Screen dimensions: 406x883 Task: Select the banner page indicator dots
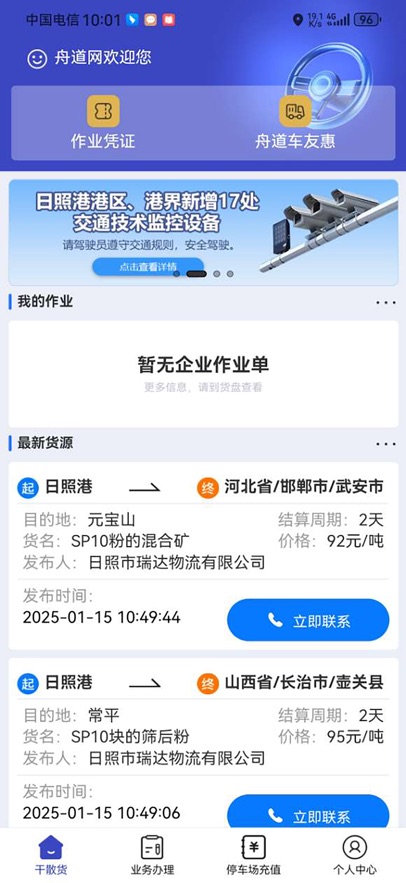point(203,274)
